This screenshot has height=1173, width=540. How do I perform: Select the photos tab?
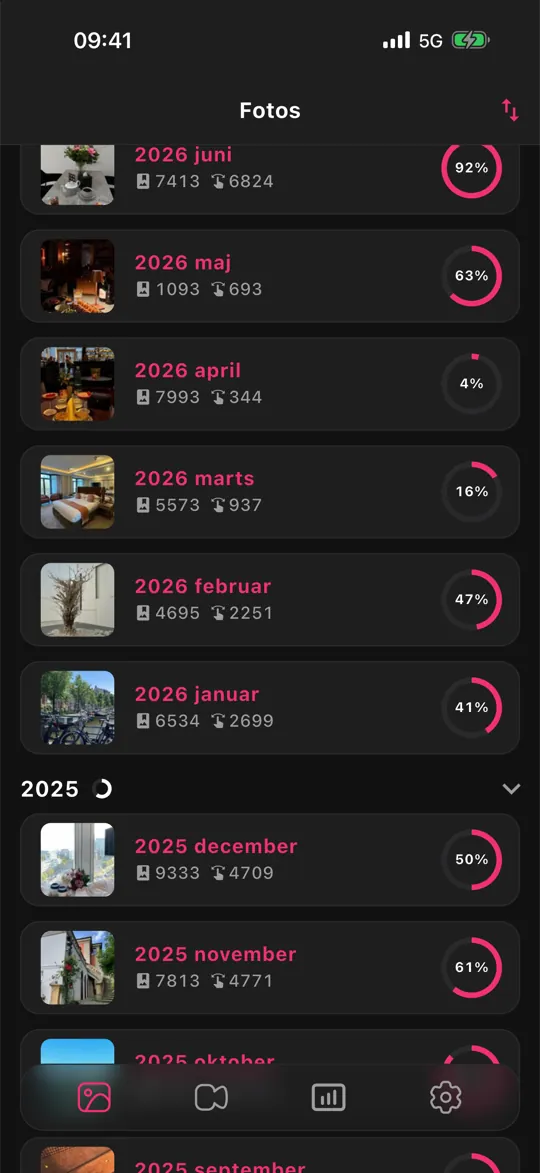94,1097
